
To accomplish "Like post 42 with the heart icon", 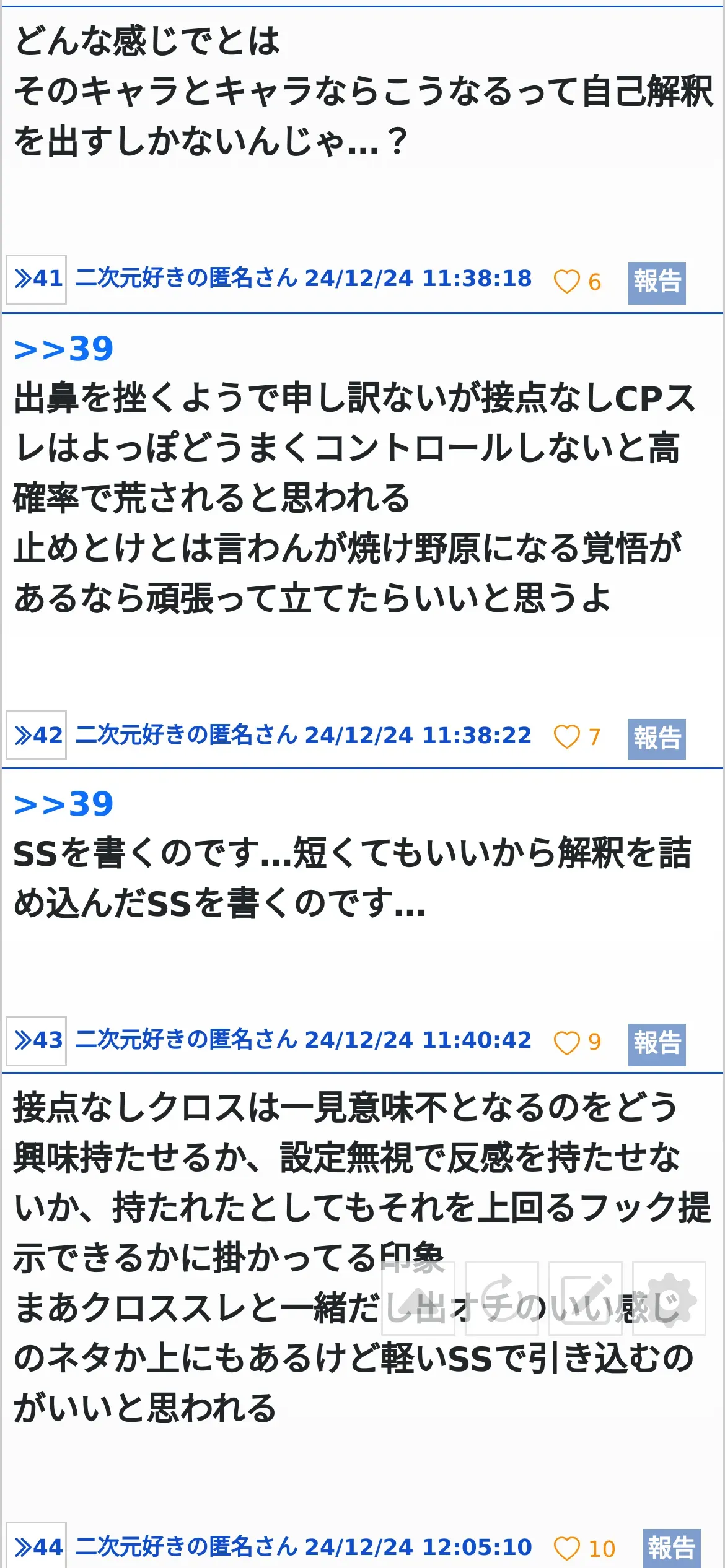I will pos(566,737).
